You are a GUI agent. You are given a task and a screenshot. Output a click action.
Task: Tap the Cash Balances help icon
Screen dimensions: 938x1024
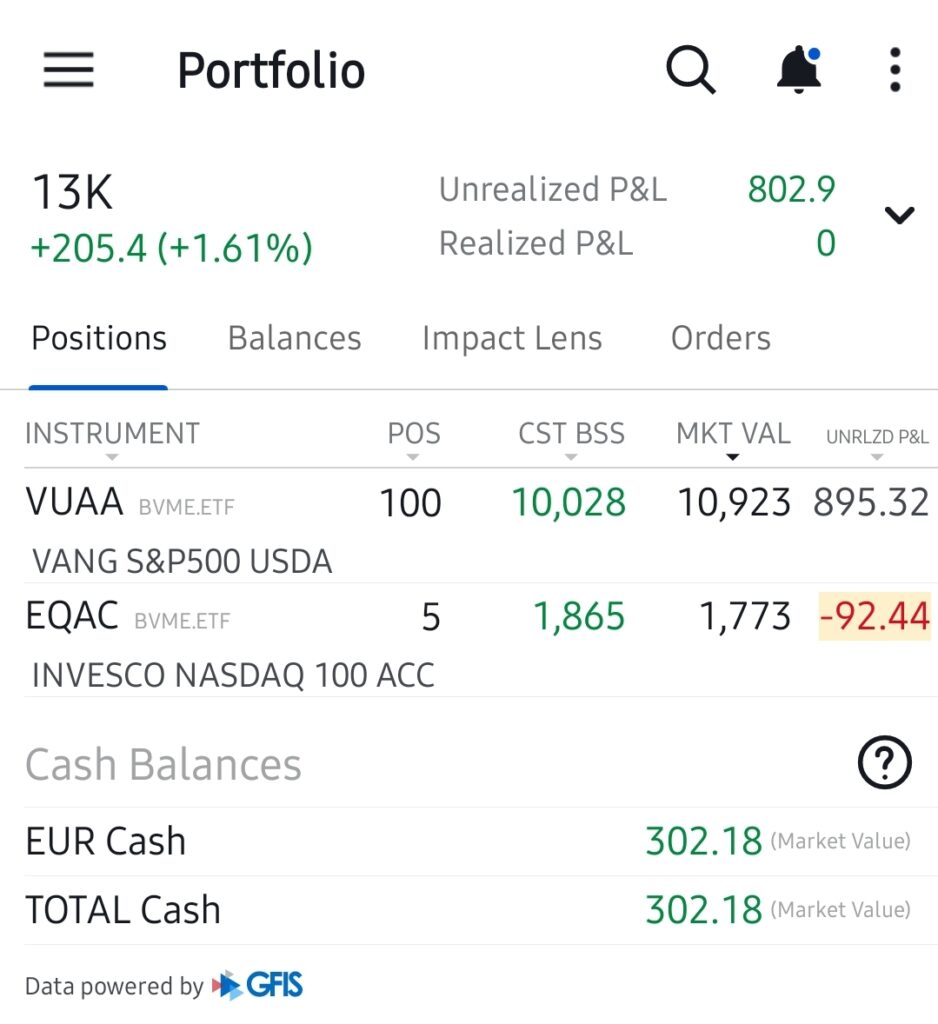884,765
